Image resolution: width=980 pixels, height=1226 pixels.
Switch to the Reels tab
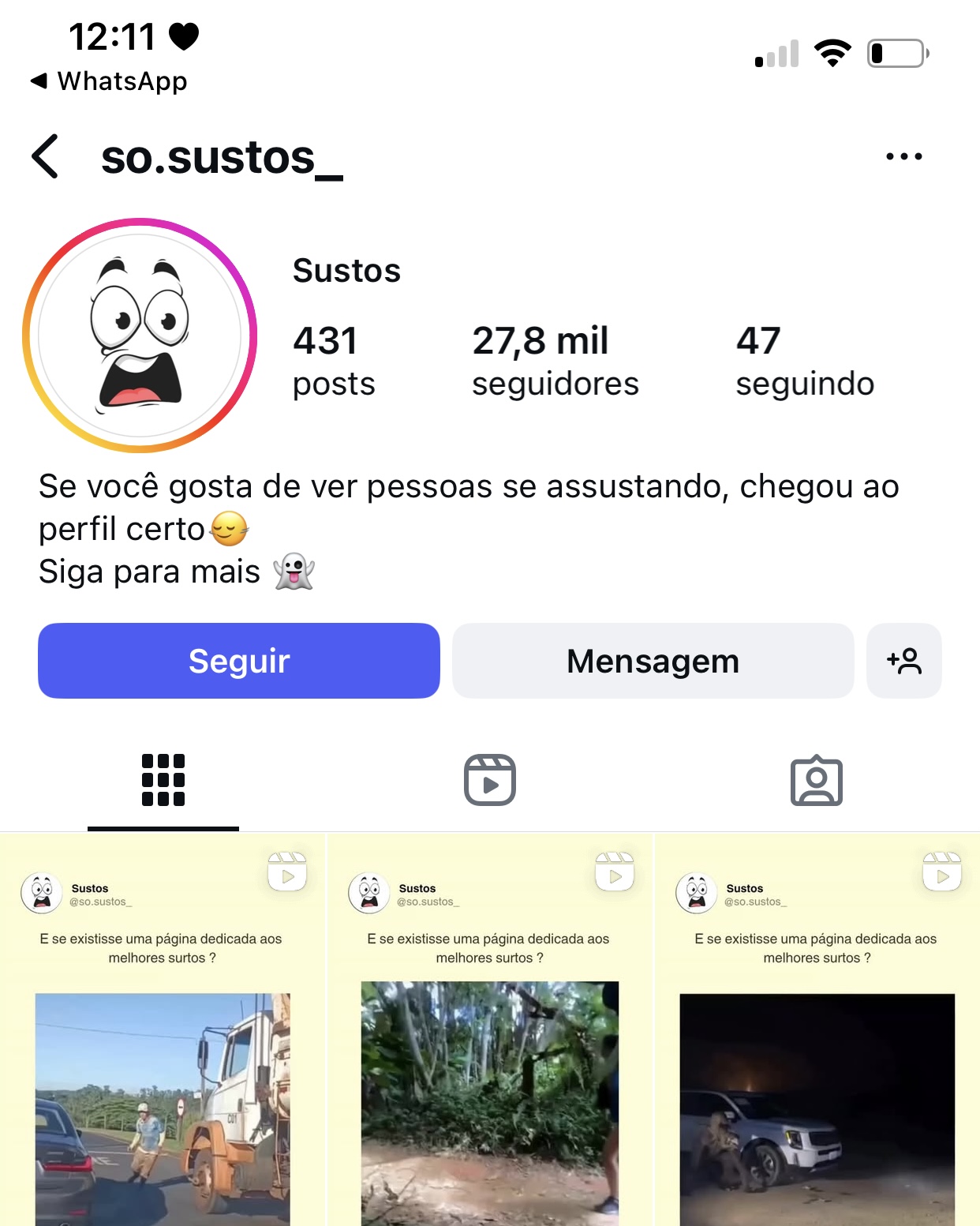(x=489, y=780)
